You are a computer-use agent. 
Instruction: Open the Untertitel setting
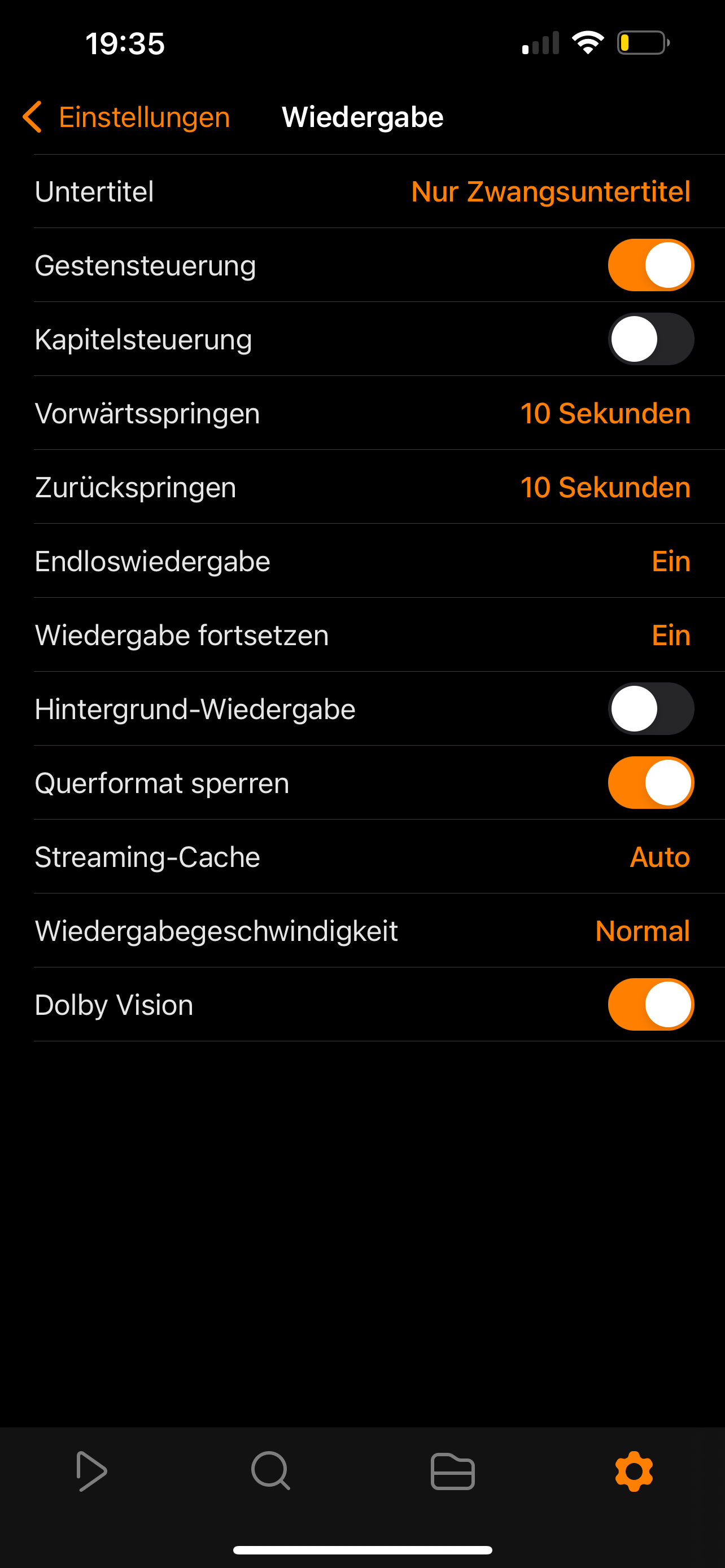[x=363, y=192]
